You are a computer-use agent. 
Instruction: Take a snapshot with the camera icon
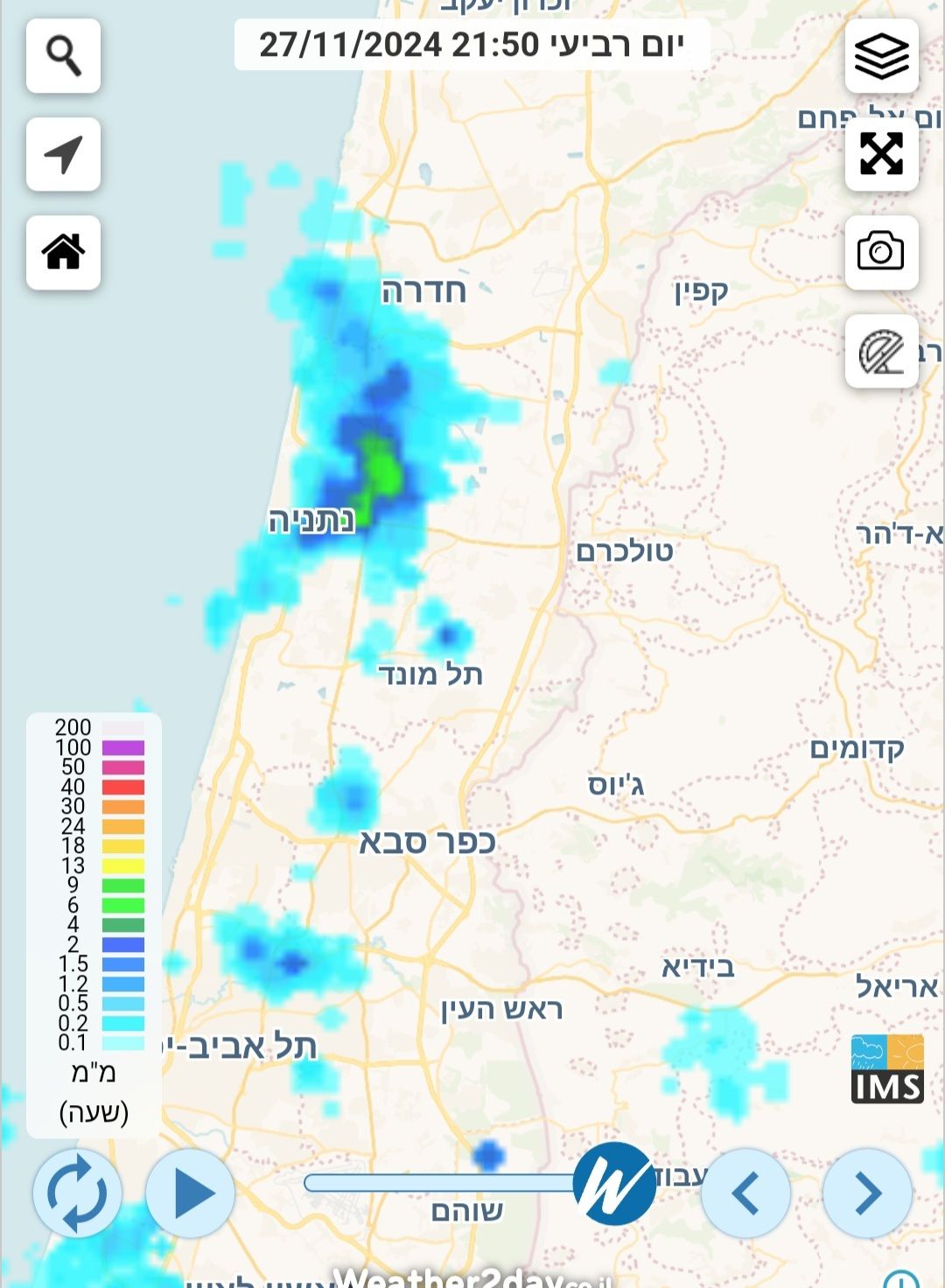point(881,252)
